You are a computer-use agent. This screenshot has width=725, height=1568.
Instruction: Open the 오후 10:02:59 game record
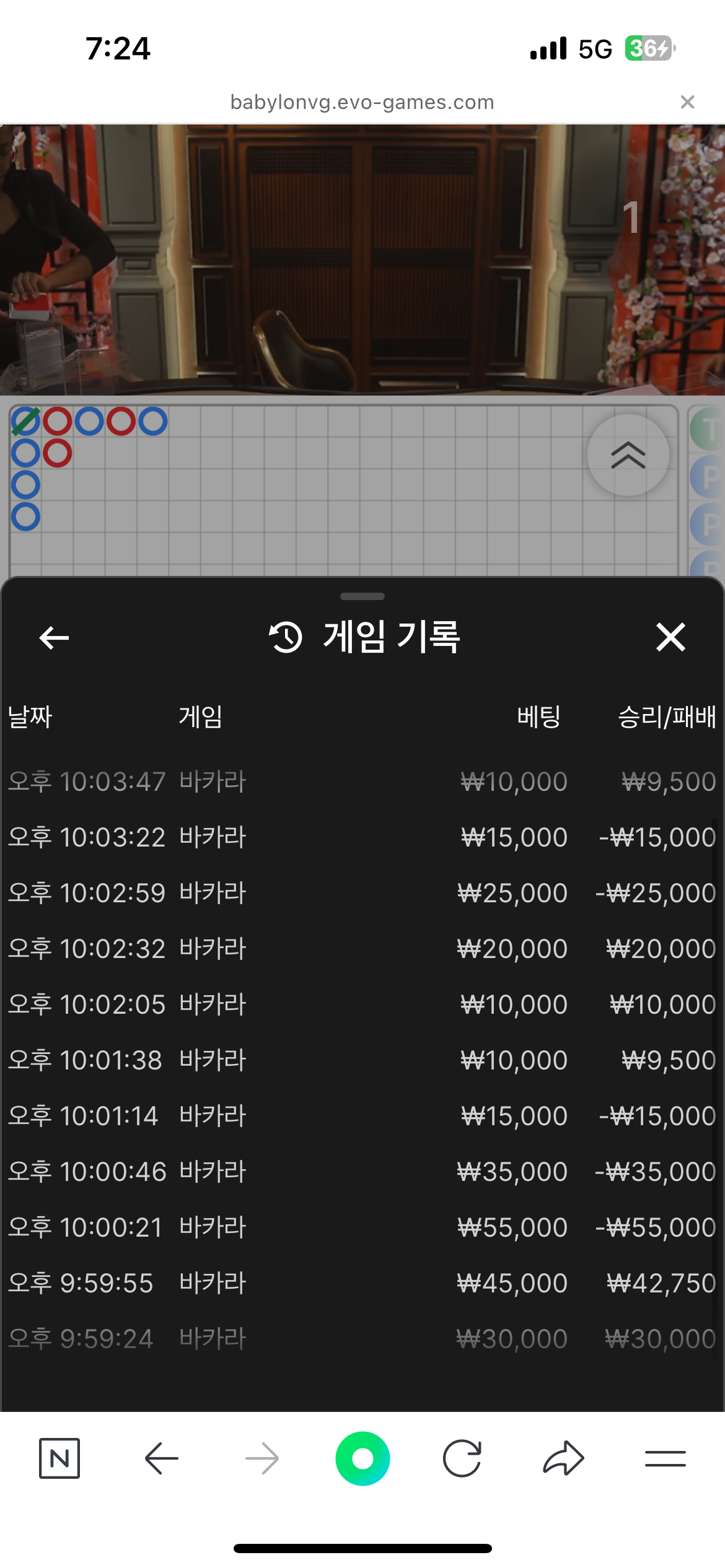pyautogui.click(x=362, y=893)
